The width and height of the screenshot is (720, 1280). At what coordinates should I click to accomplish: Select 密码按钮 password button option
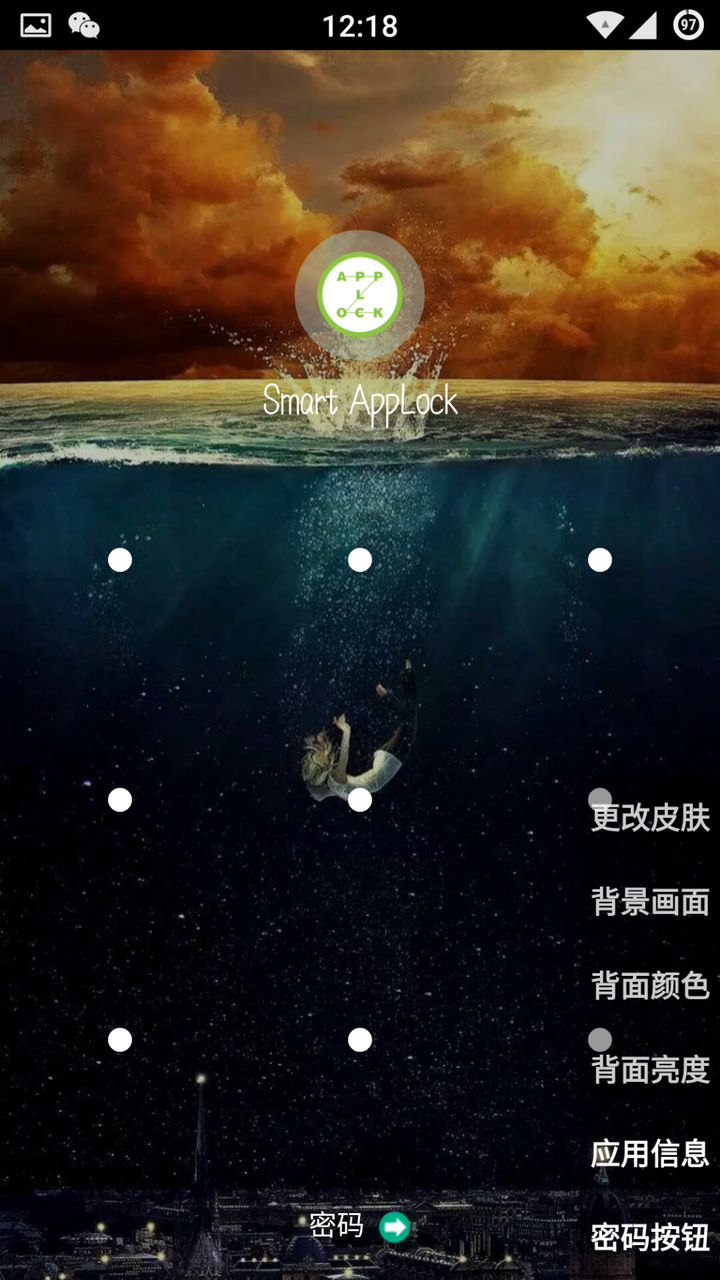pyautogui.click(x=650, y=1238)
